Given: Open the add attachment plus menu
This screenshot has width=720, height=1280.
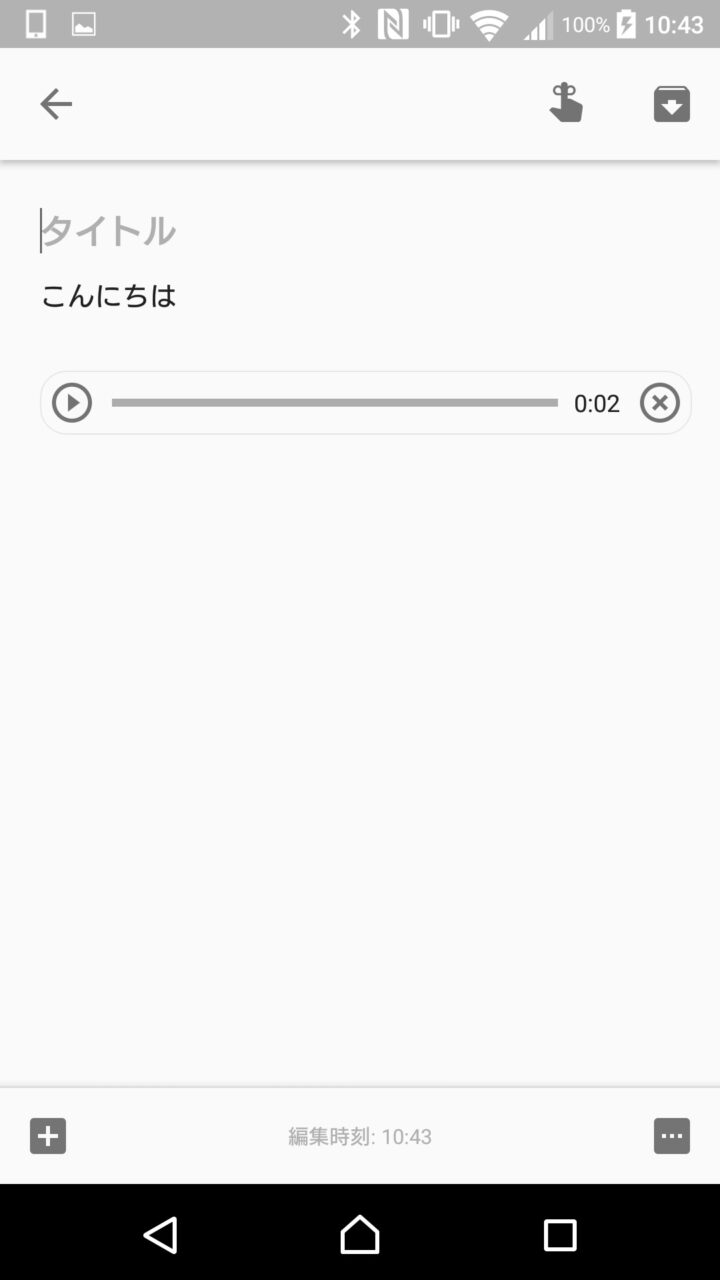Looking at the screenshot, I should click(x=48, y=1136).
